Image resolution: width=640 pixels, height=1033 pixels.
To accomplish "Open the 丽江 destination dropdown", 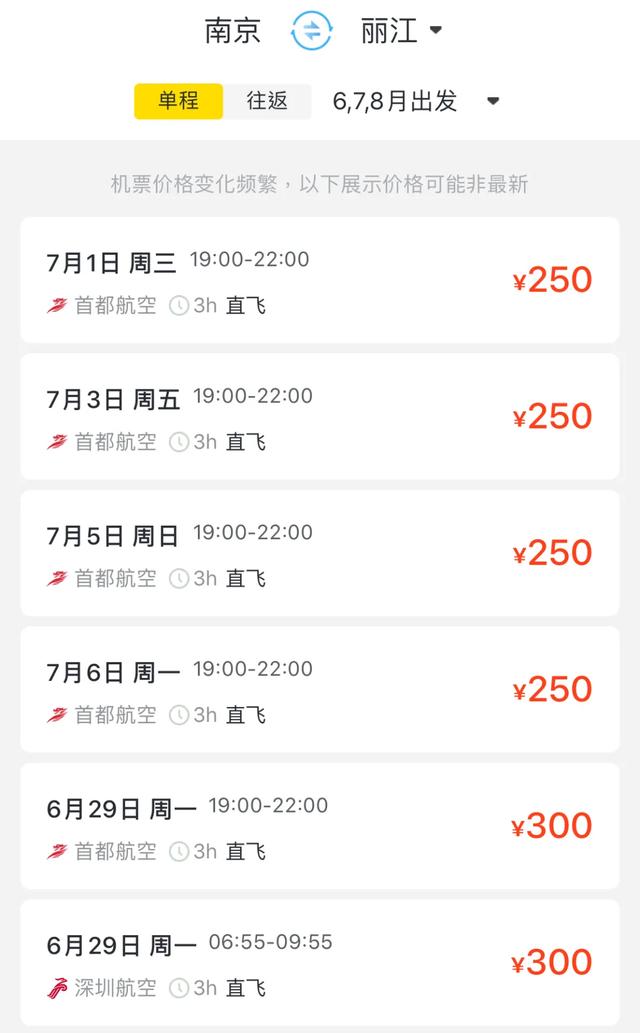I will (x=401, y=31).
